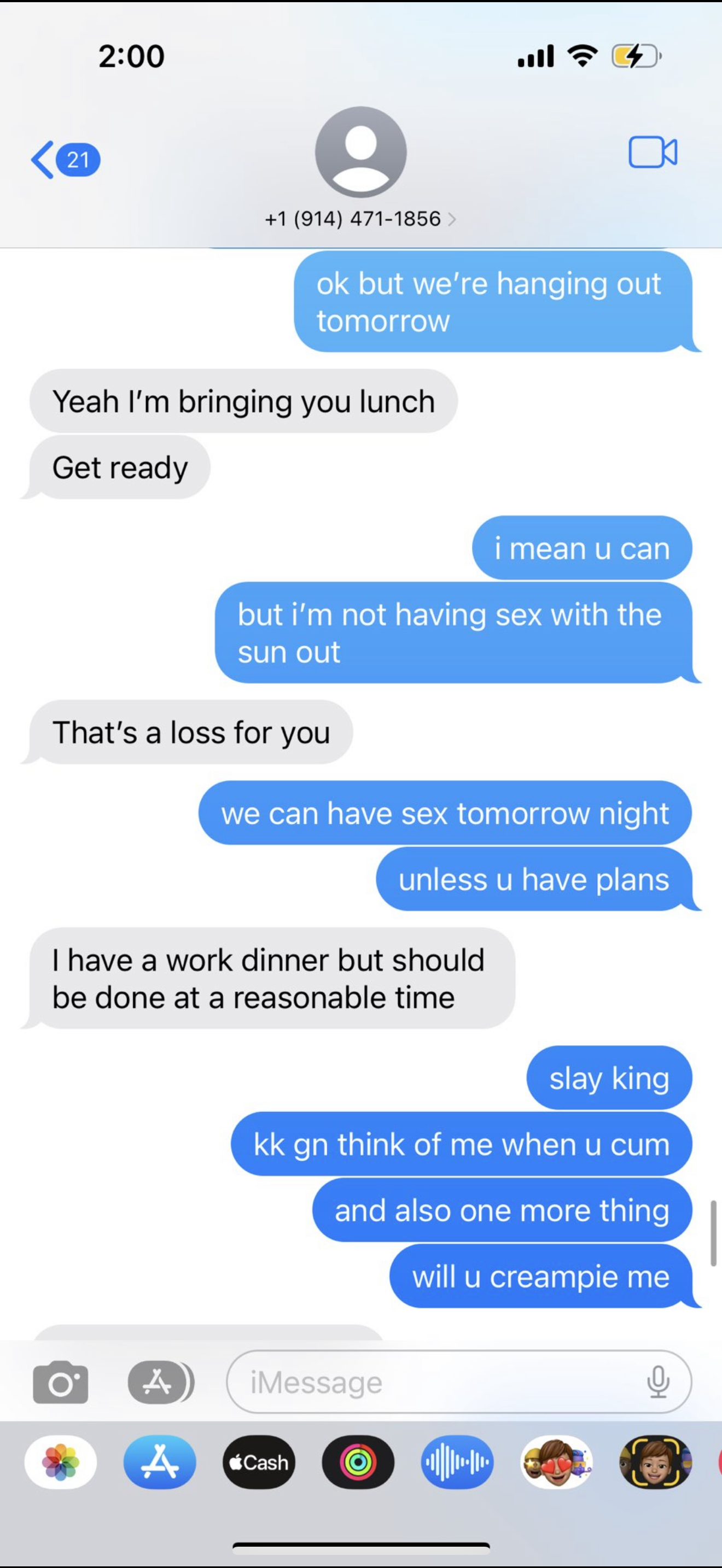Open the camera to attach a photo

60,1382
